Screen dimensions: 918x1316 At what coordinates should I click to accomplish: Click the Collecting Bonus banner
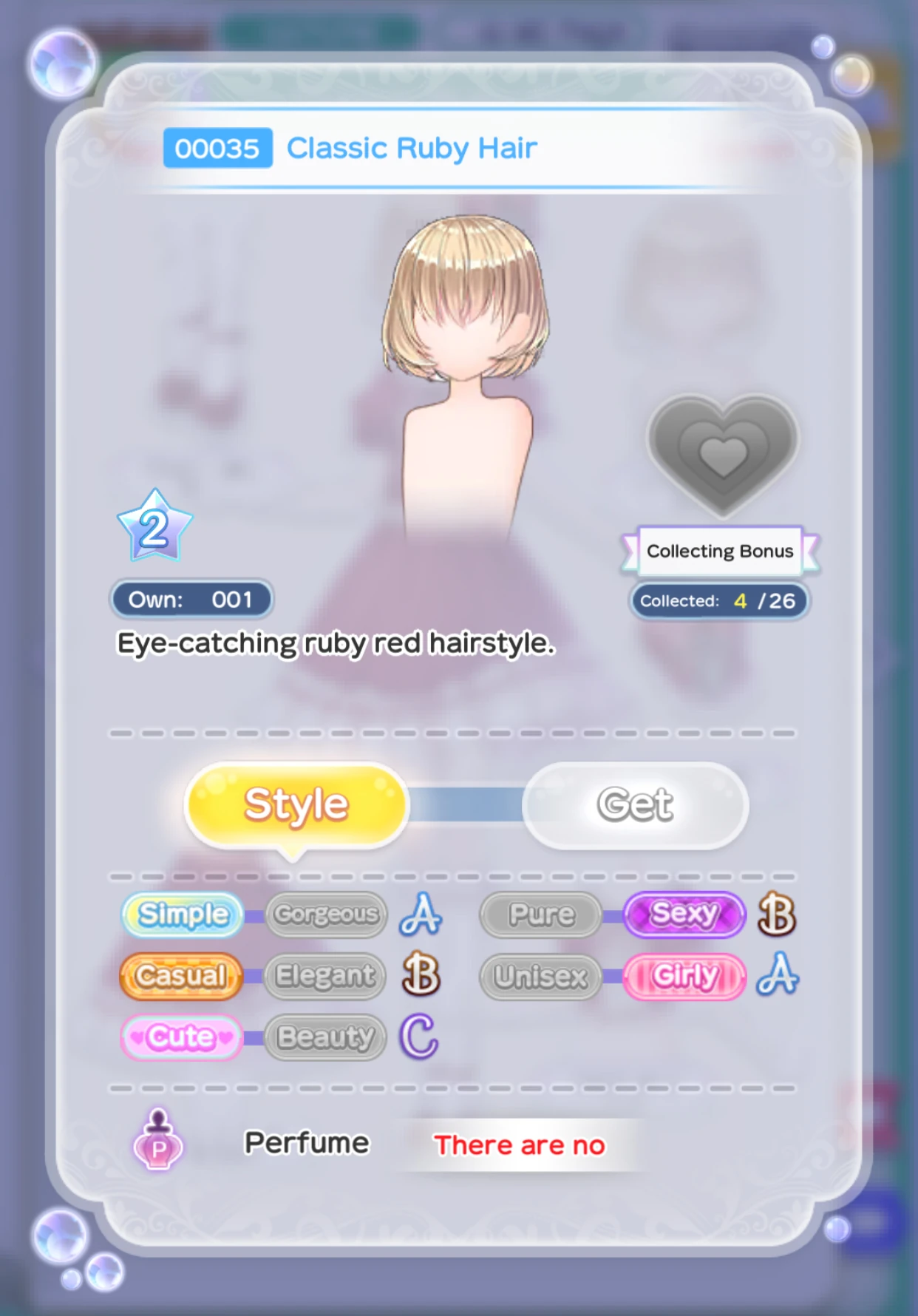point(721,551)
